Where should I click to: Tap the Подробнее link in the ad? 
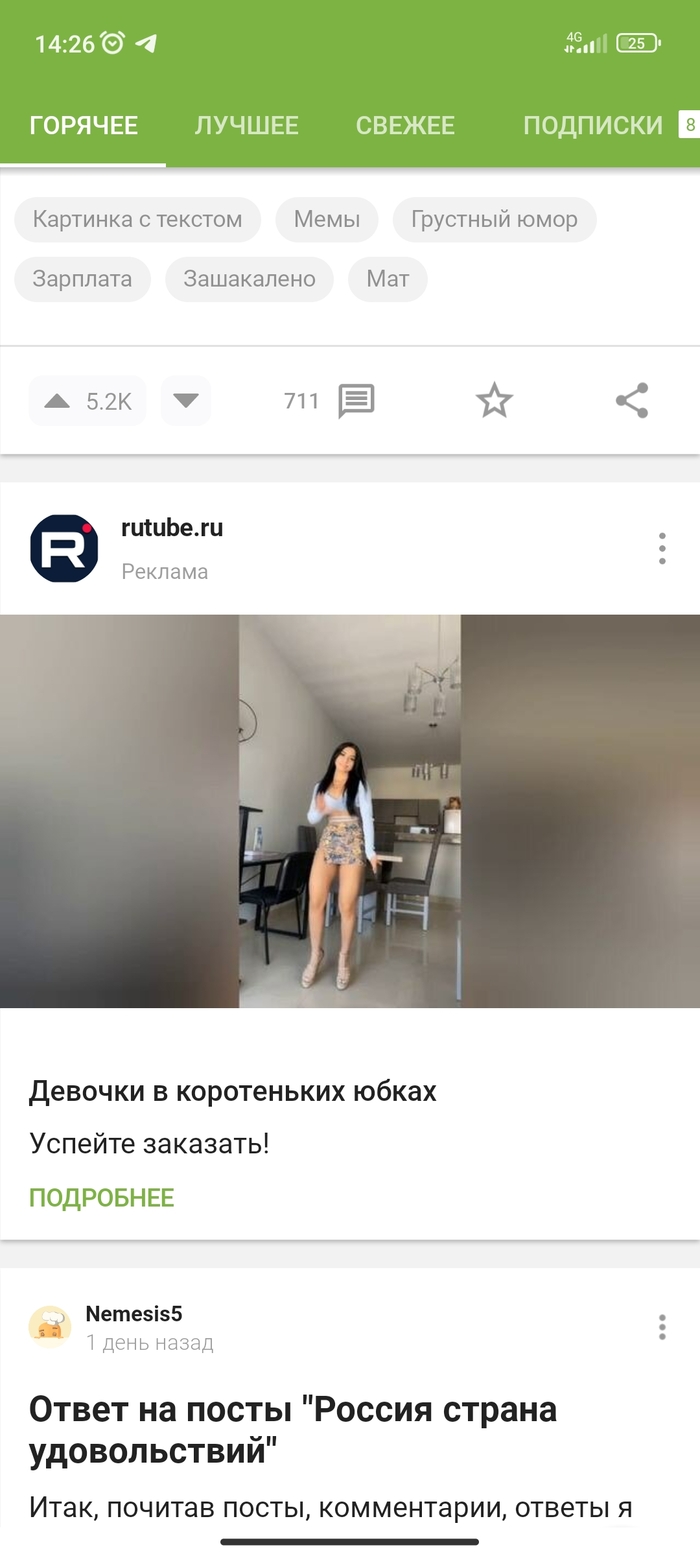tap(101, 1198)
